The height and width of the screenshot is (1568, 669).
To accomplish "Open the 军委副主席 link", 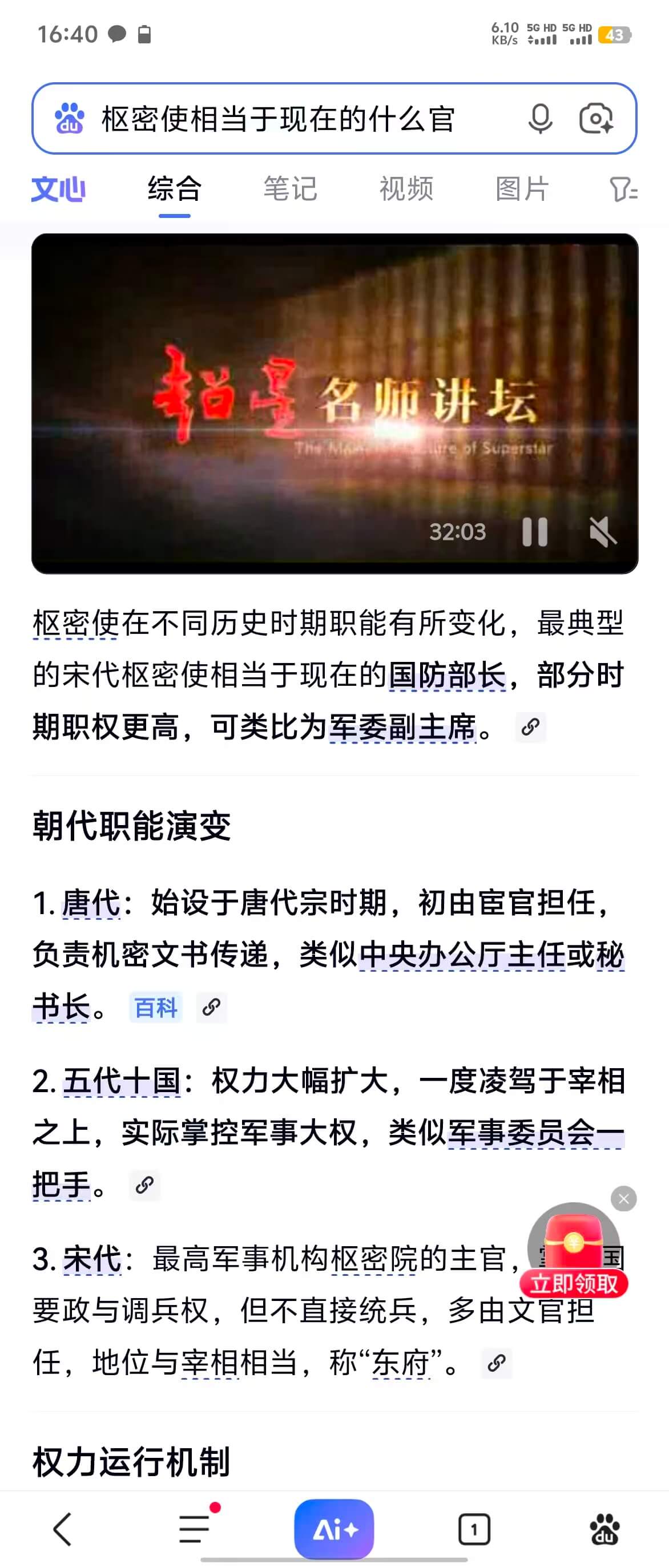I will (402, 727).
